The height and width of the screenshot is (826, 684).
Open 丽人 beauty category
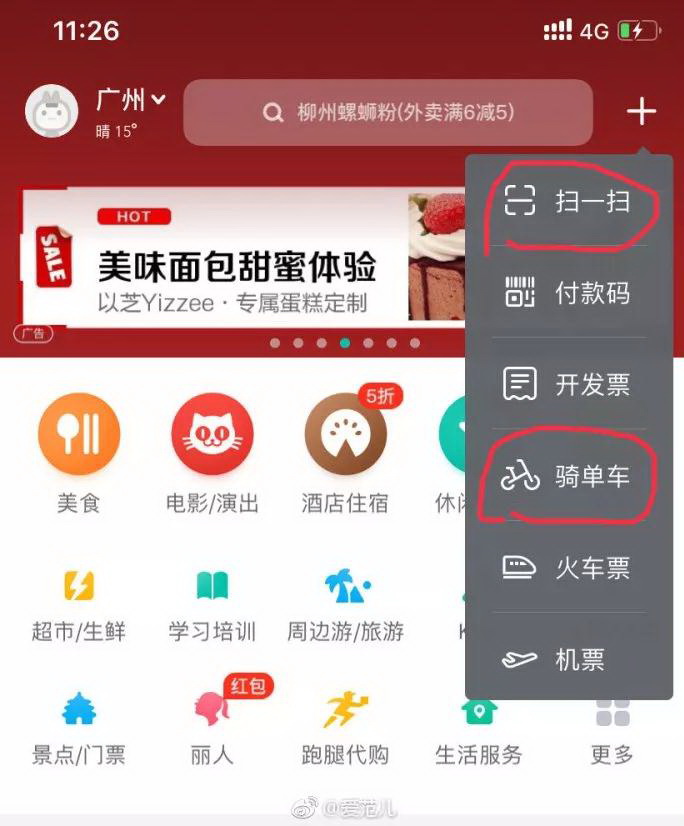tap(212, 727)
